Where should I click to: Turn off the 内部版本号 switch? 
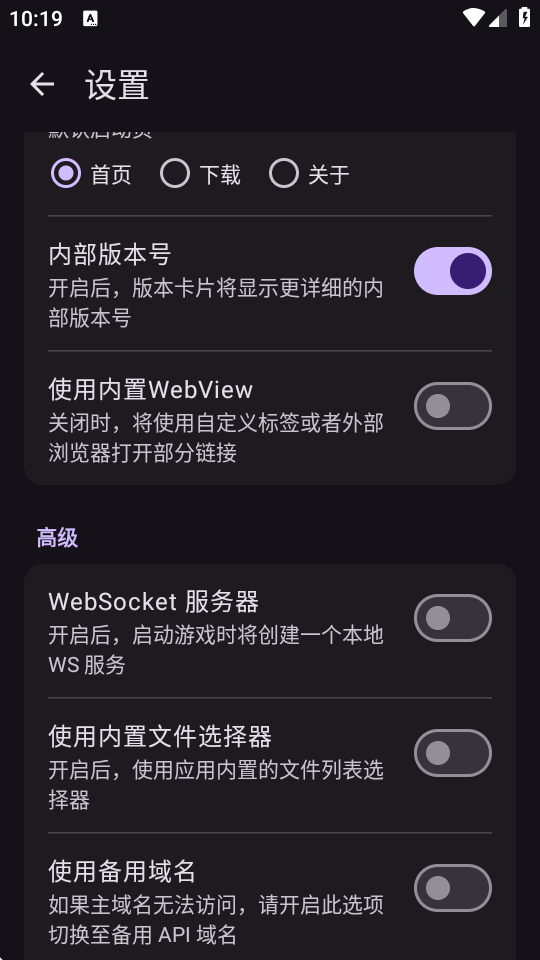(x=453, y=271)
